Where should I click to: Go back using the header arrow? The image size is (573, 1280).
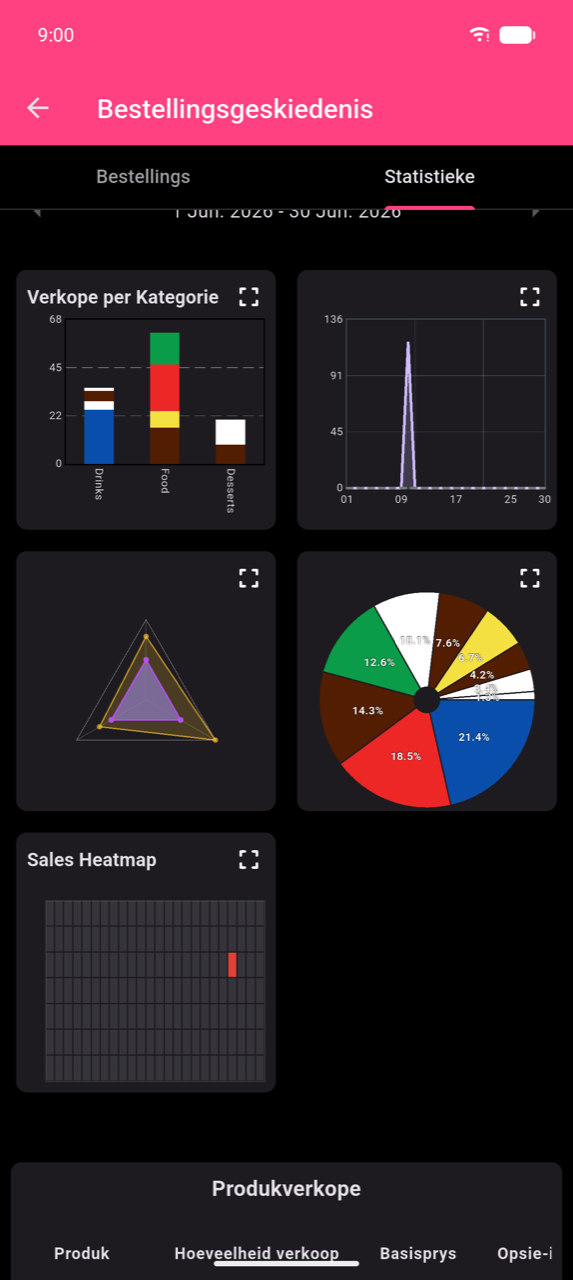click(x=38, y=109)
